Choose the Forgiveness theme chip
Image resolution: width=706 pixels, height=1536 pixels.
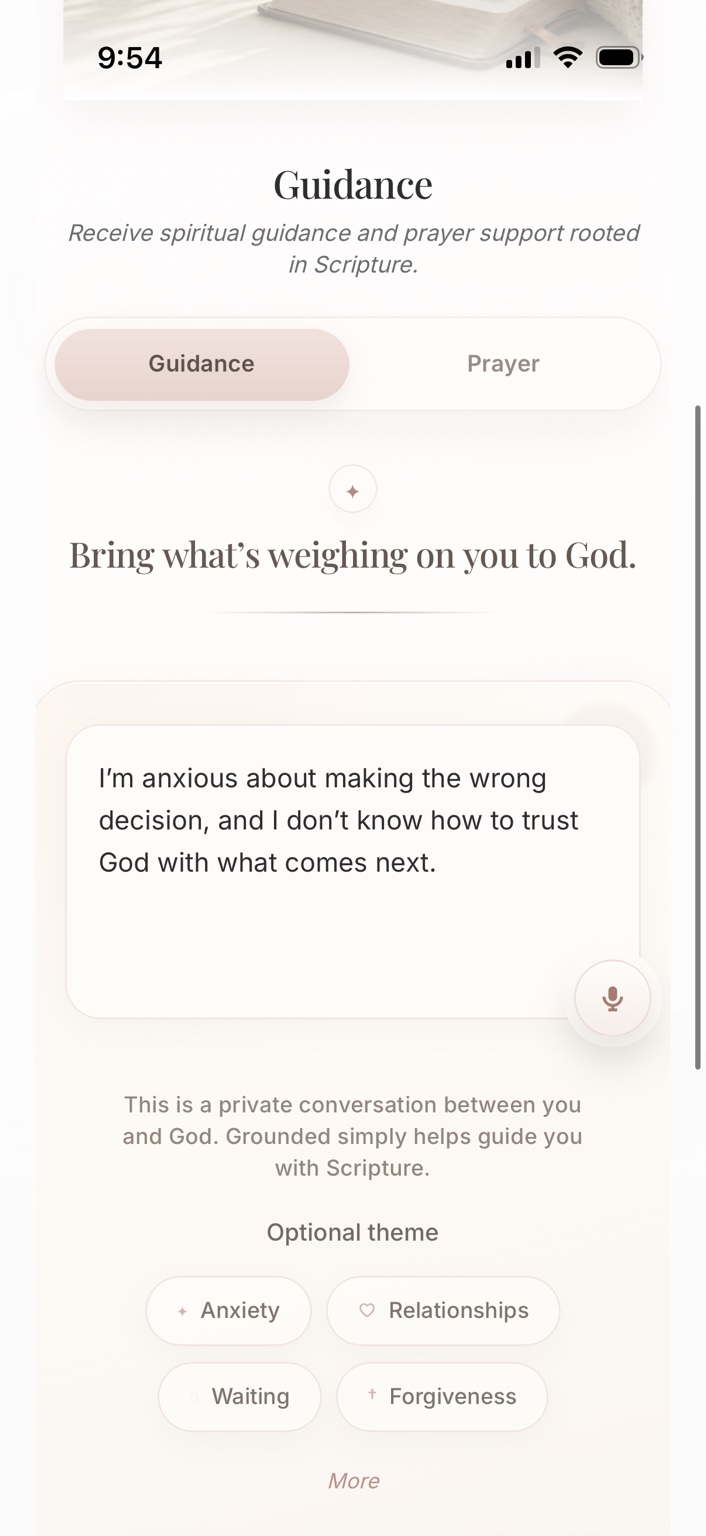[442, 1396]
